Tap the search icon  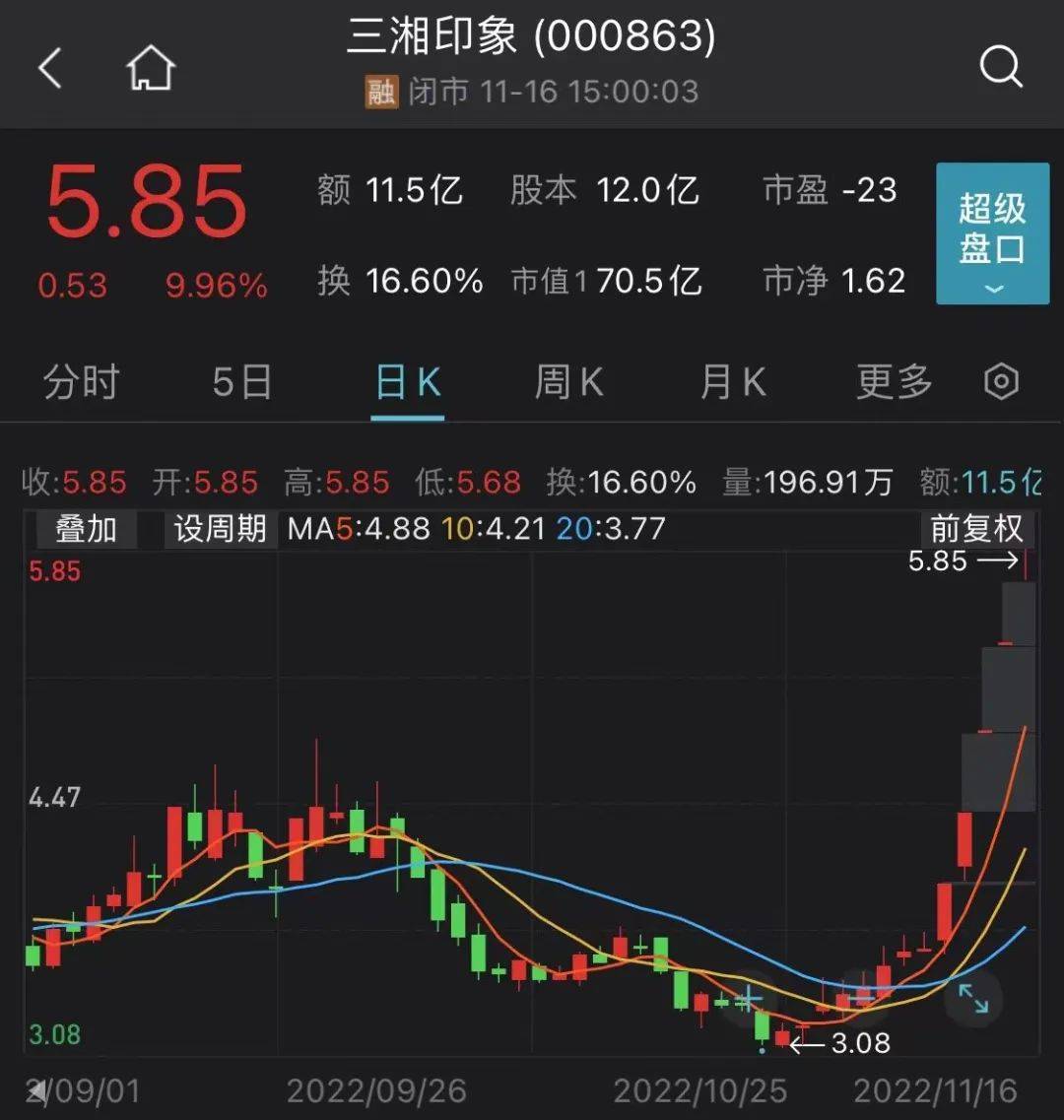[x=1002, y=67]
